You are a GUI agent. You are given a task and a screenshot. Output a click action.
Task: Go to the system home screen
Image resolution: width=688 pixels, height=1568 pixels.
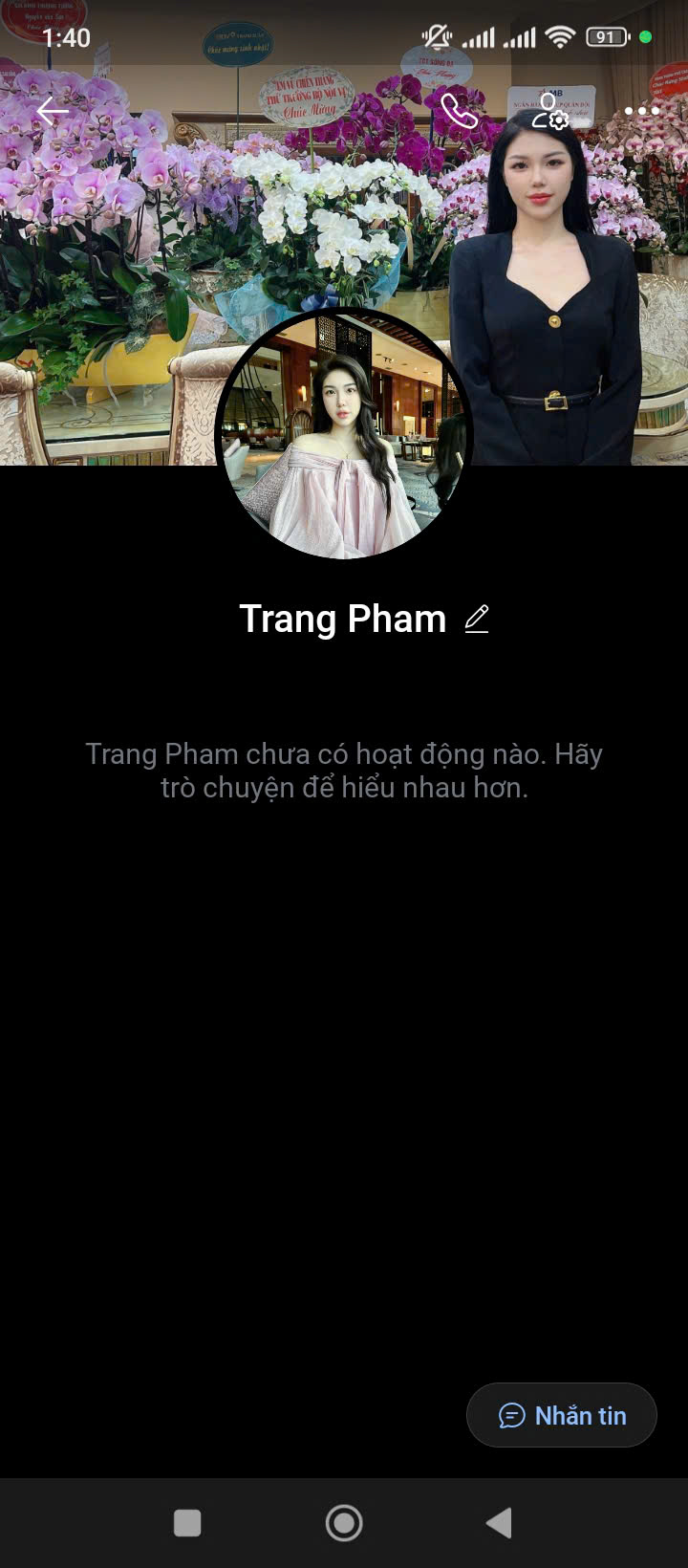(x=344, y=1523)
